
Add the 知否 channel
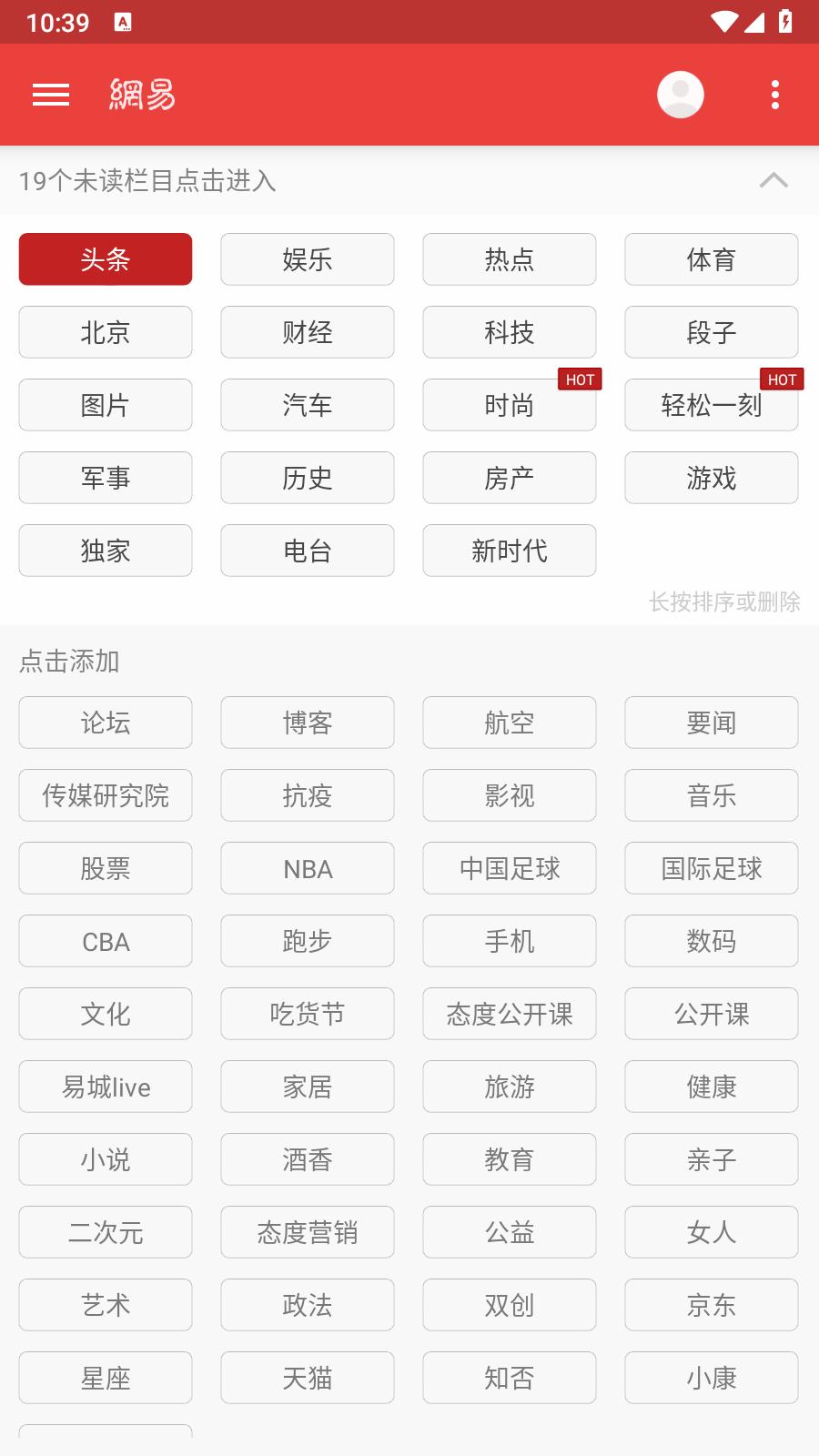510,1378
